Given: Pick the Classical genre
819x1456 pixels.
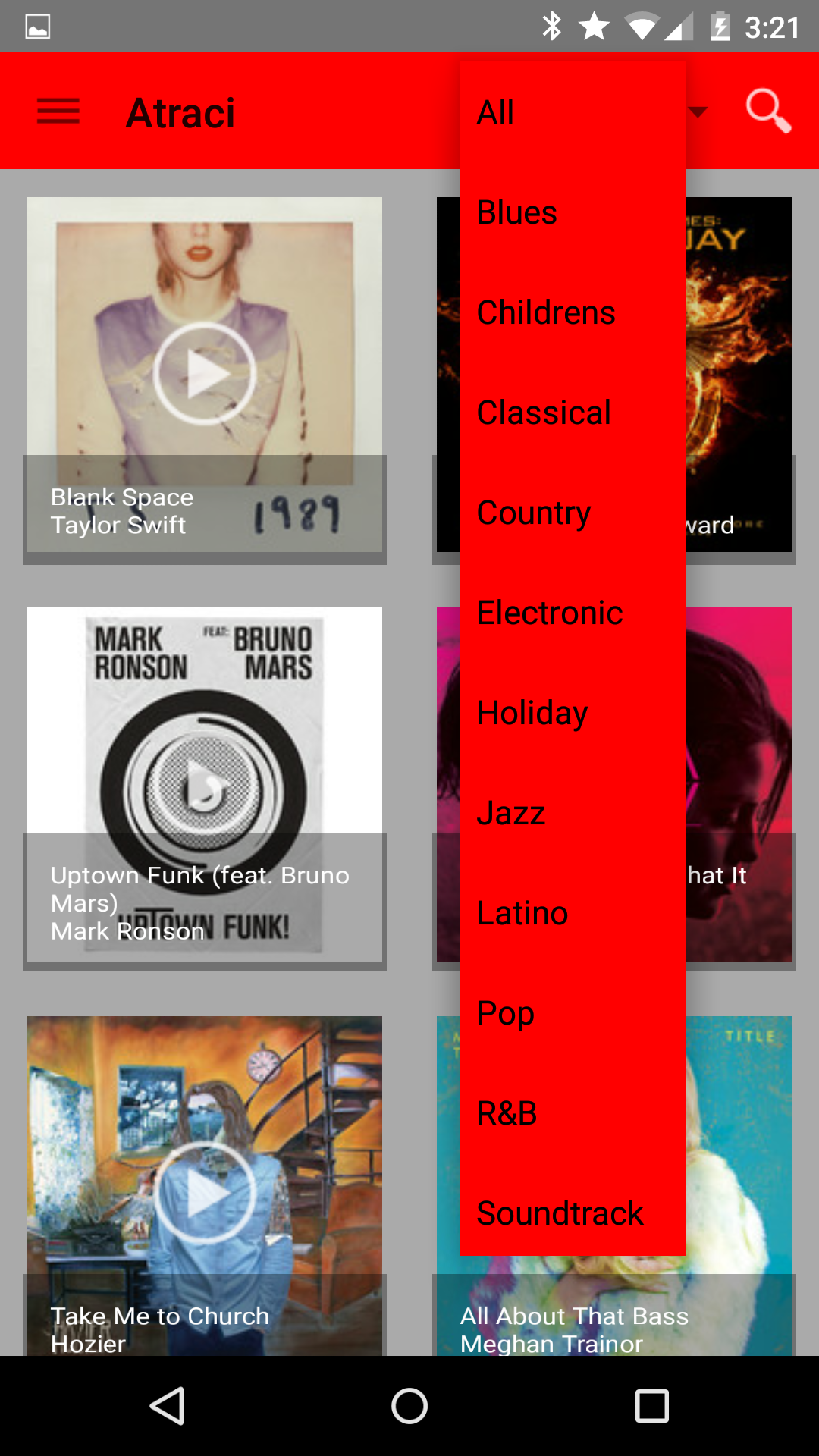Looking at the screenshot, I should 572,413.
